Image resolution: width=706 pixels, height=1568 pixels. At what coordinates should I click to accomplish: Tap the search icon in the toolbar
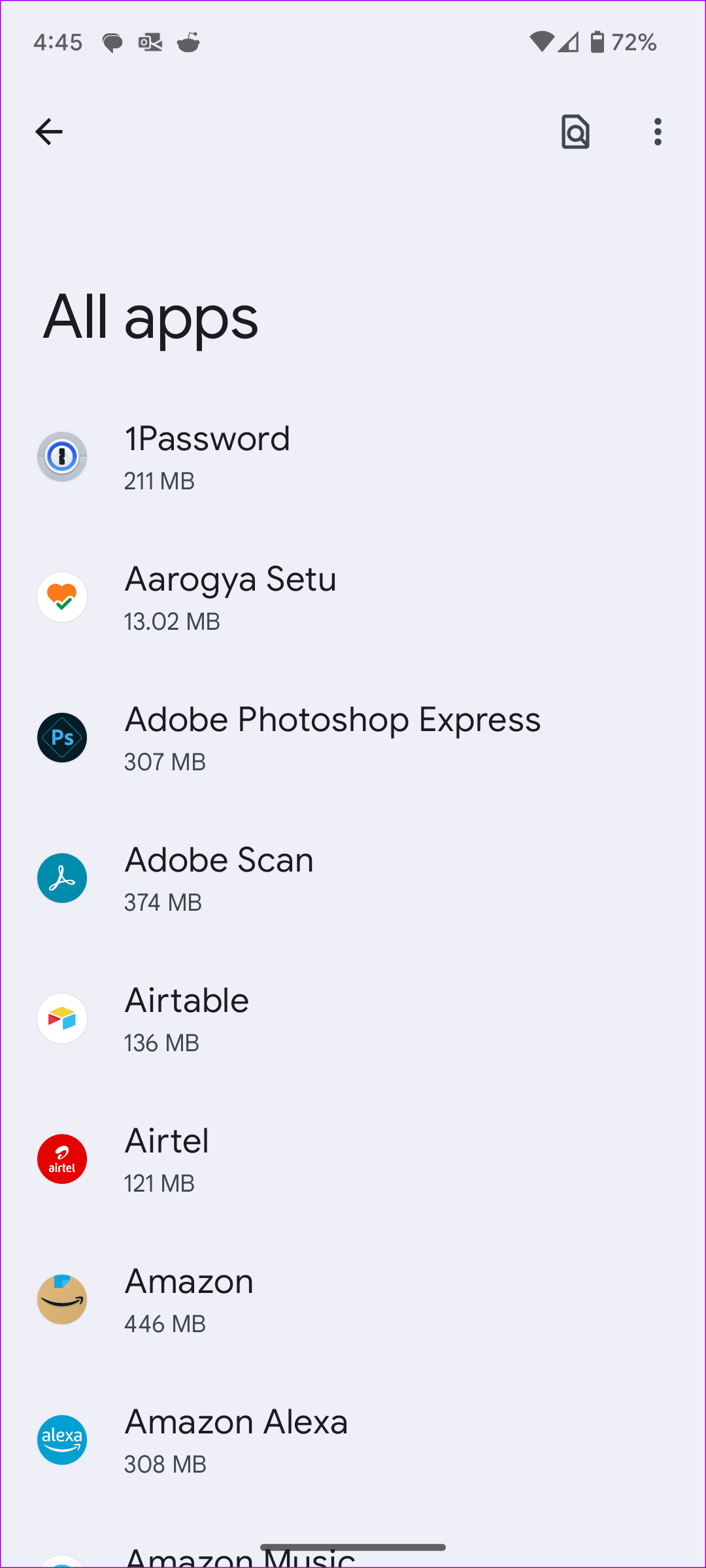point(575,131)
